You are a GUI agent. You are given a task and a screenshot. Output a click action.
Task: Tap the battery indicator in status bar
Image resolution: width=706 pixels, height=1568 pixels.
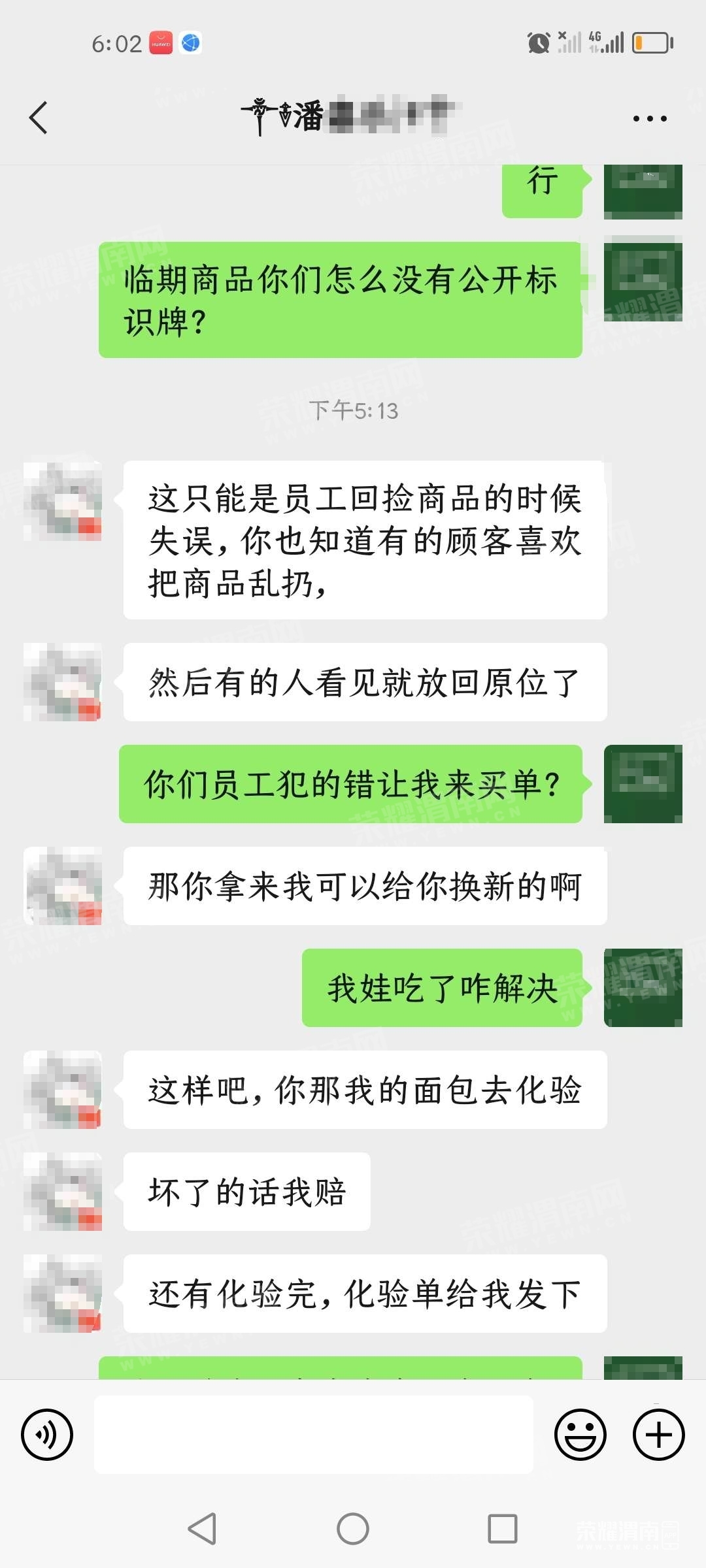tap(650, 42)
